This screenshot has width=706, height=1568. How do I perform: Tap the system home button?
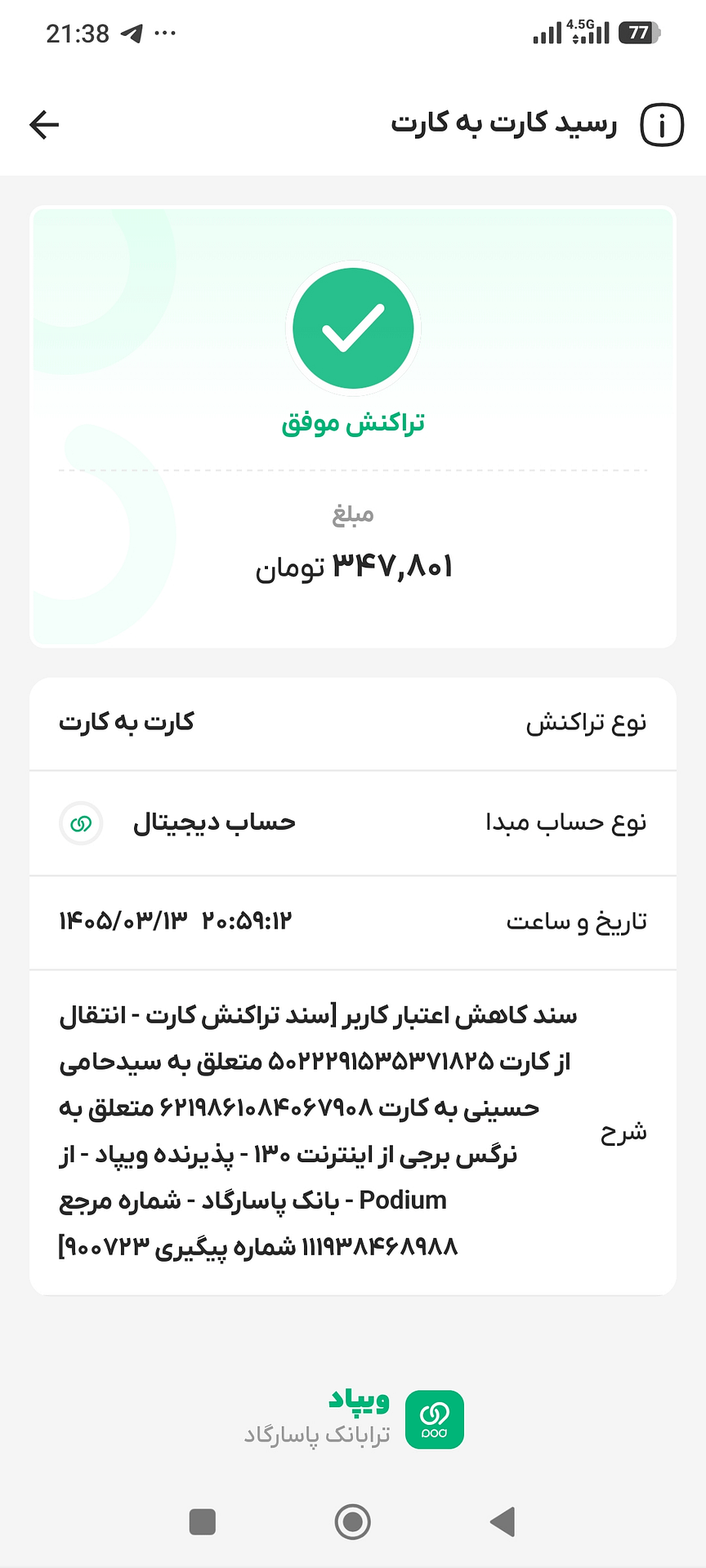pyautogui.click(x=353, y=1521)
